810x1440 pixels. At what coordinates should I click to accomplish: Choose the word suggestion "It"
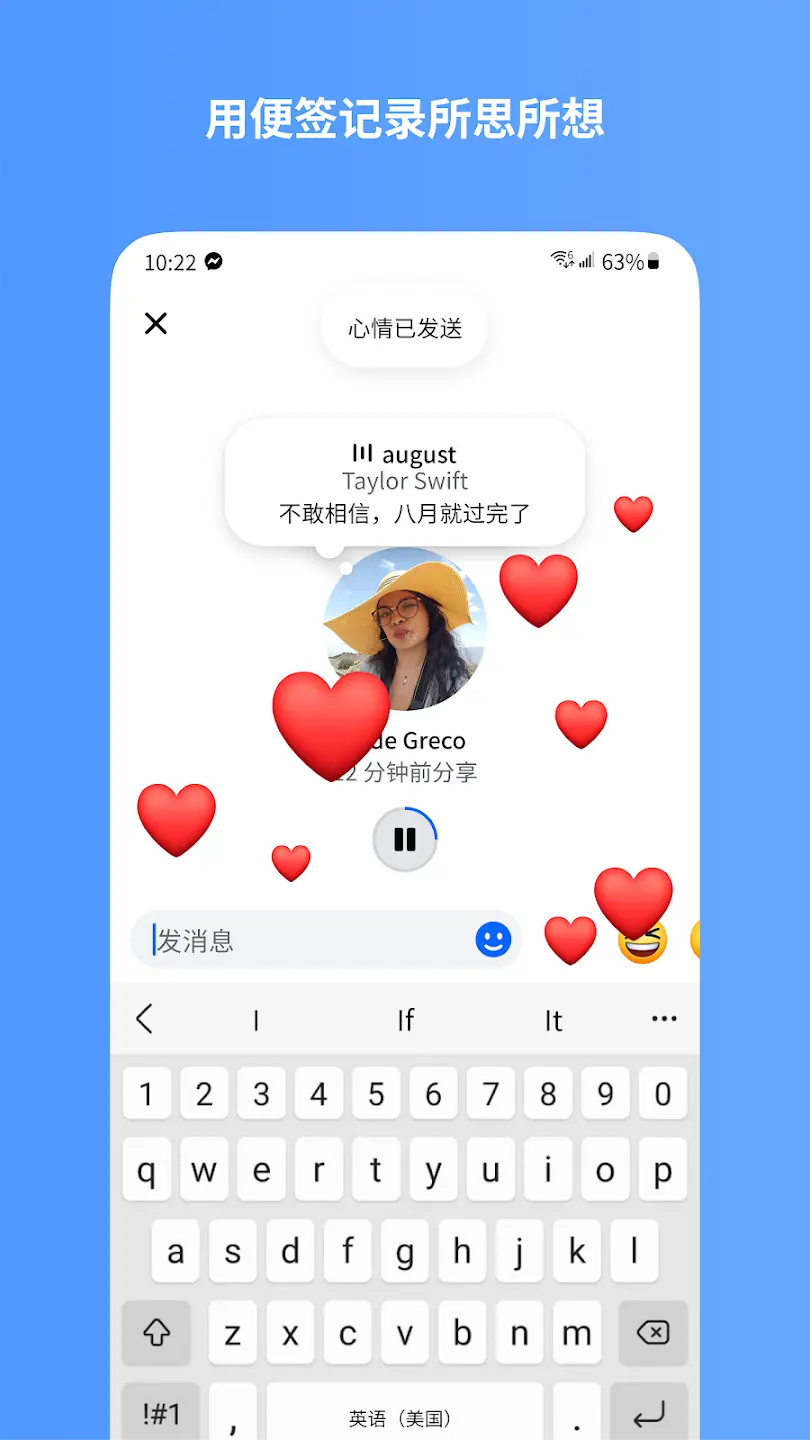[553, 1019]
